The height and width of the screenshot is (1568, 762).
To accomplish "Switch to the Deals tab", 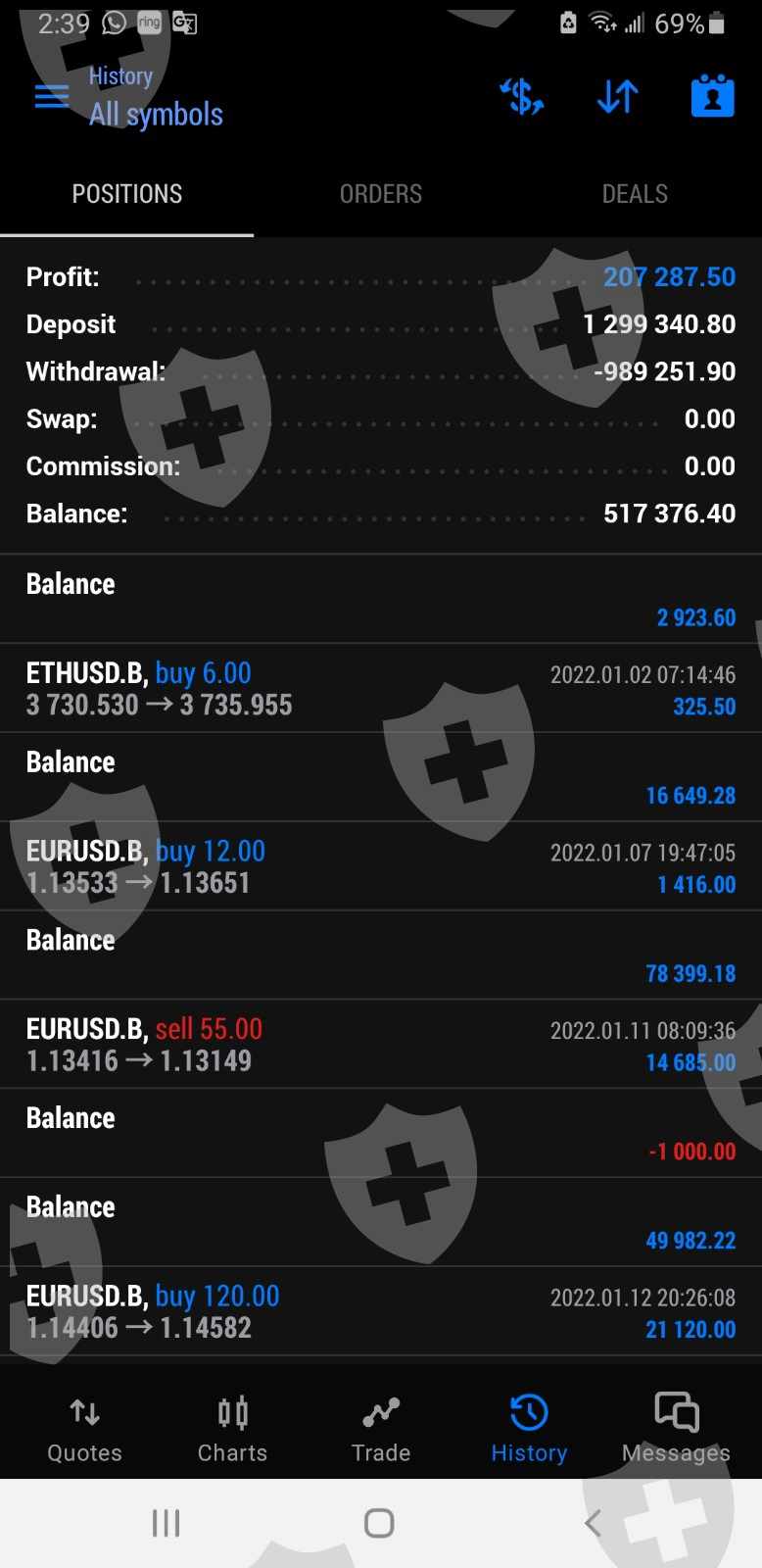I will coord(635,194).
